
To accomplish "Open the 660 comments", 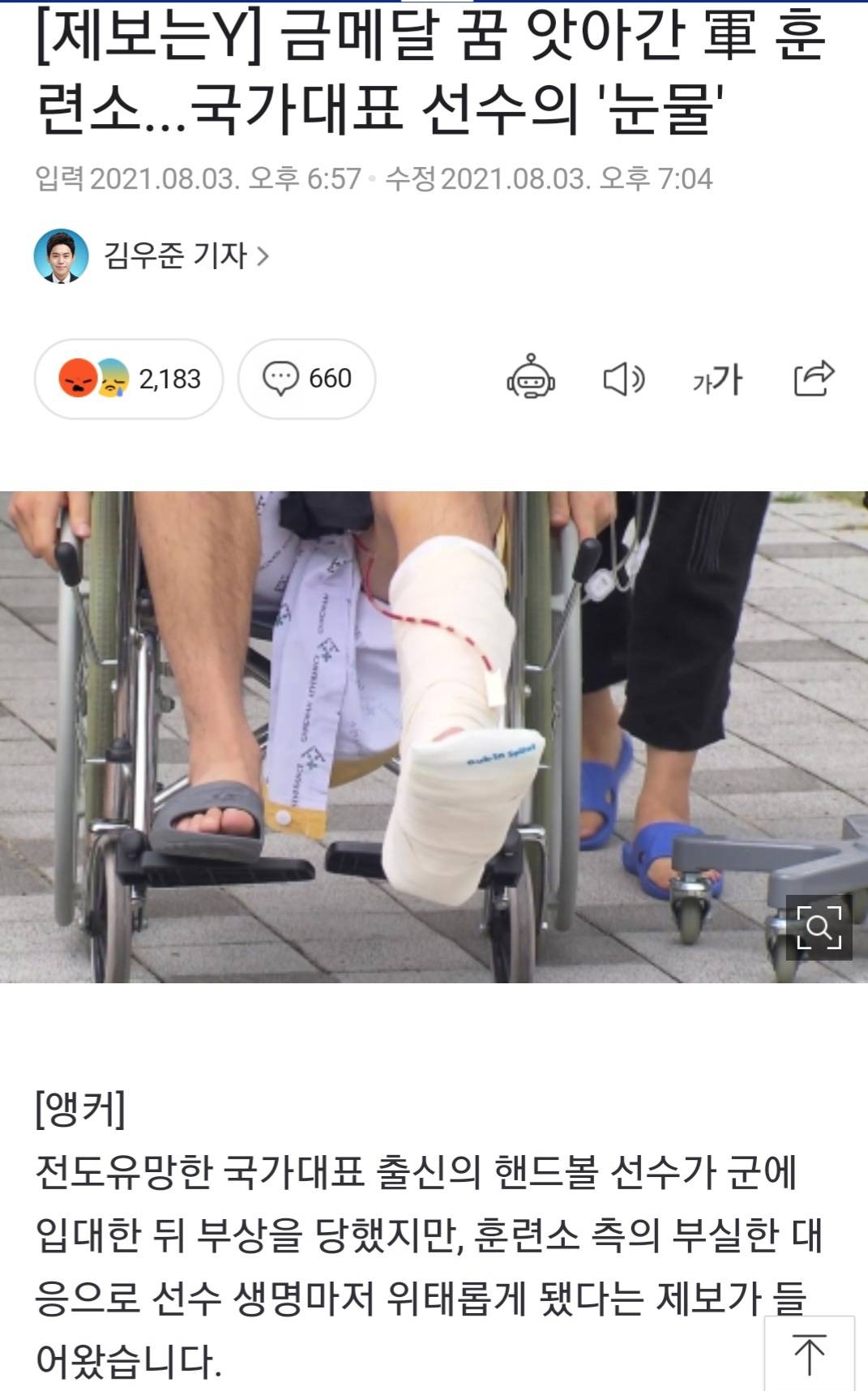I will tap(306, 379).
